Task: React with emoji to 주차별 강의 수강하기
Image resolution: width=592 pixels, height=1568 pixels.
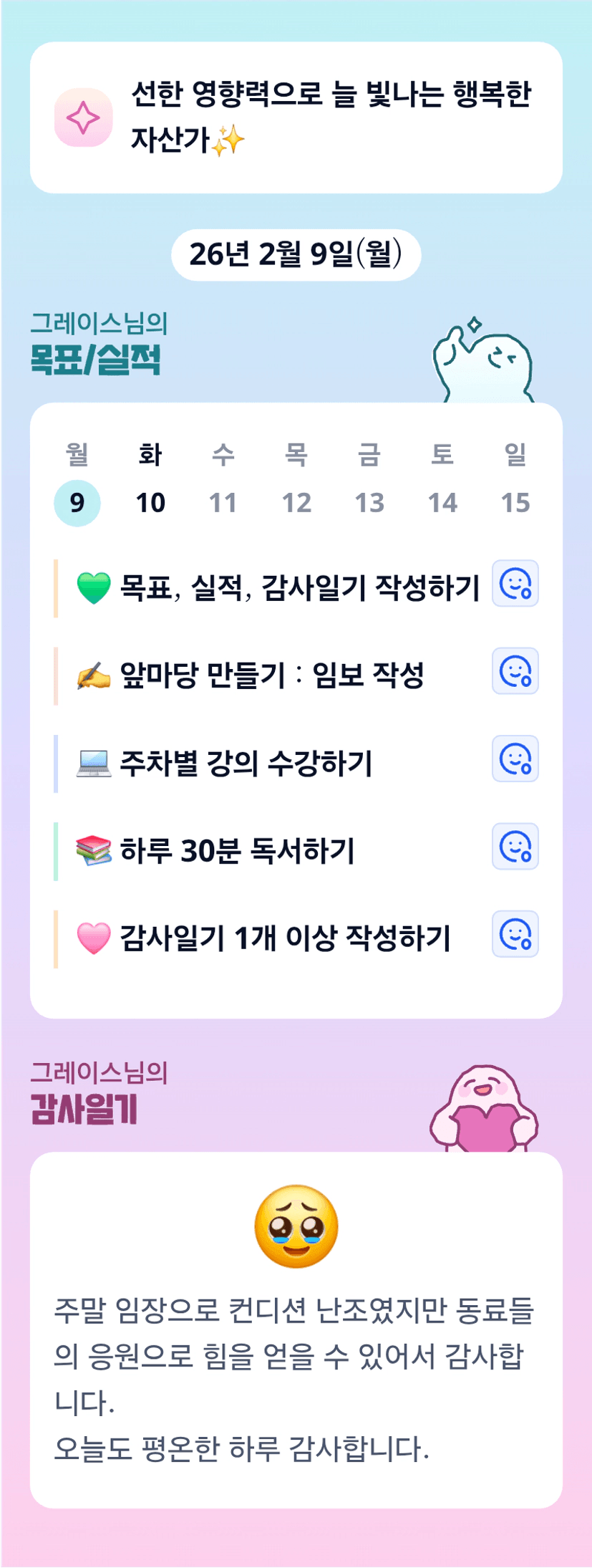Action: tap(515, 759)
